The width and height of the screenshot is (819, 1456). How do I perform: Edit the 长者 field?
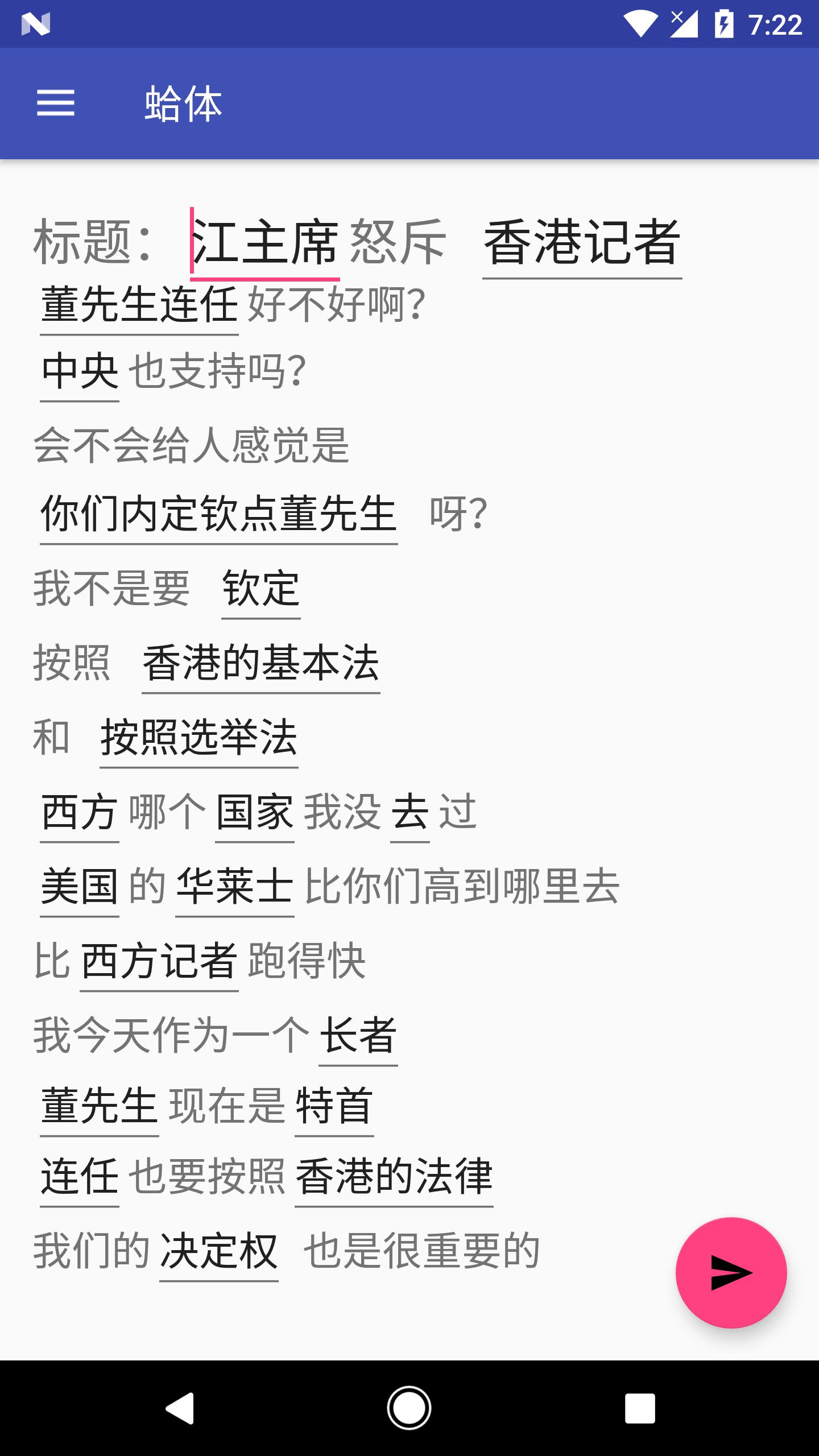(x=358, y=1036)
